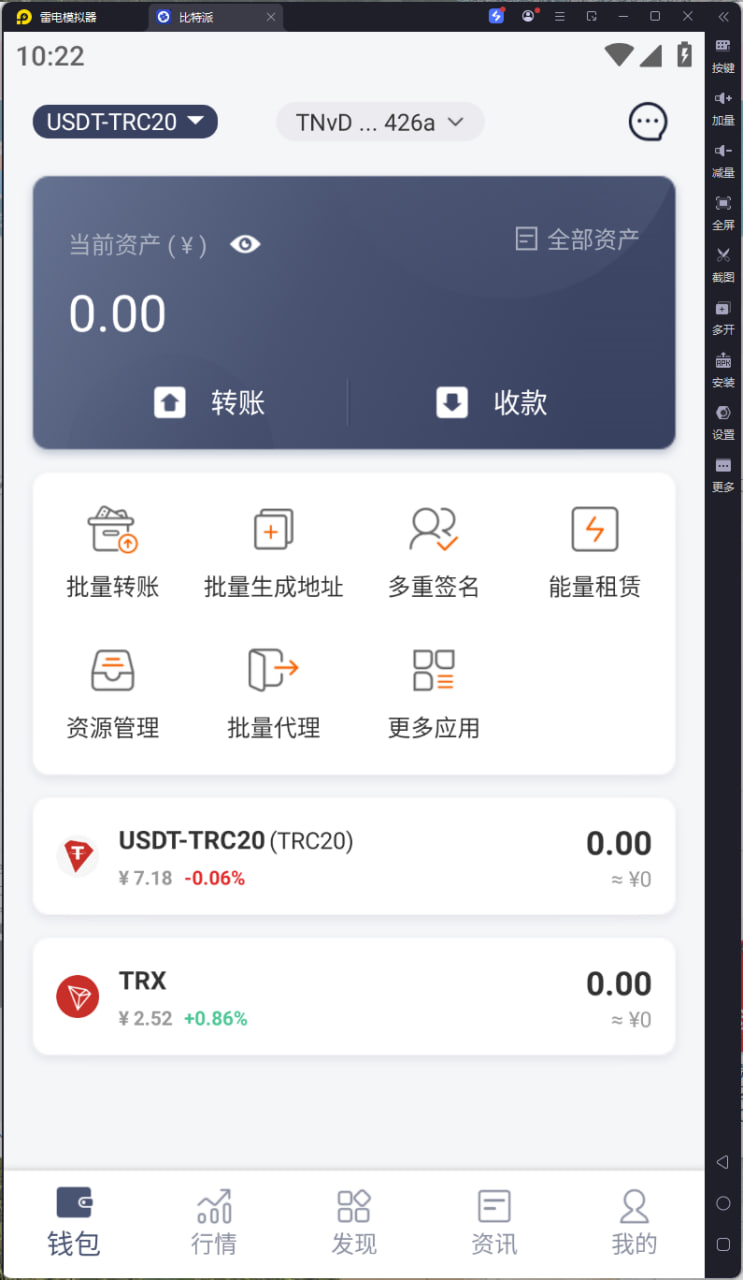View 全部资产 all assets

point(576,239)
